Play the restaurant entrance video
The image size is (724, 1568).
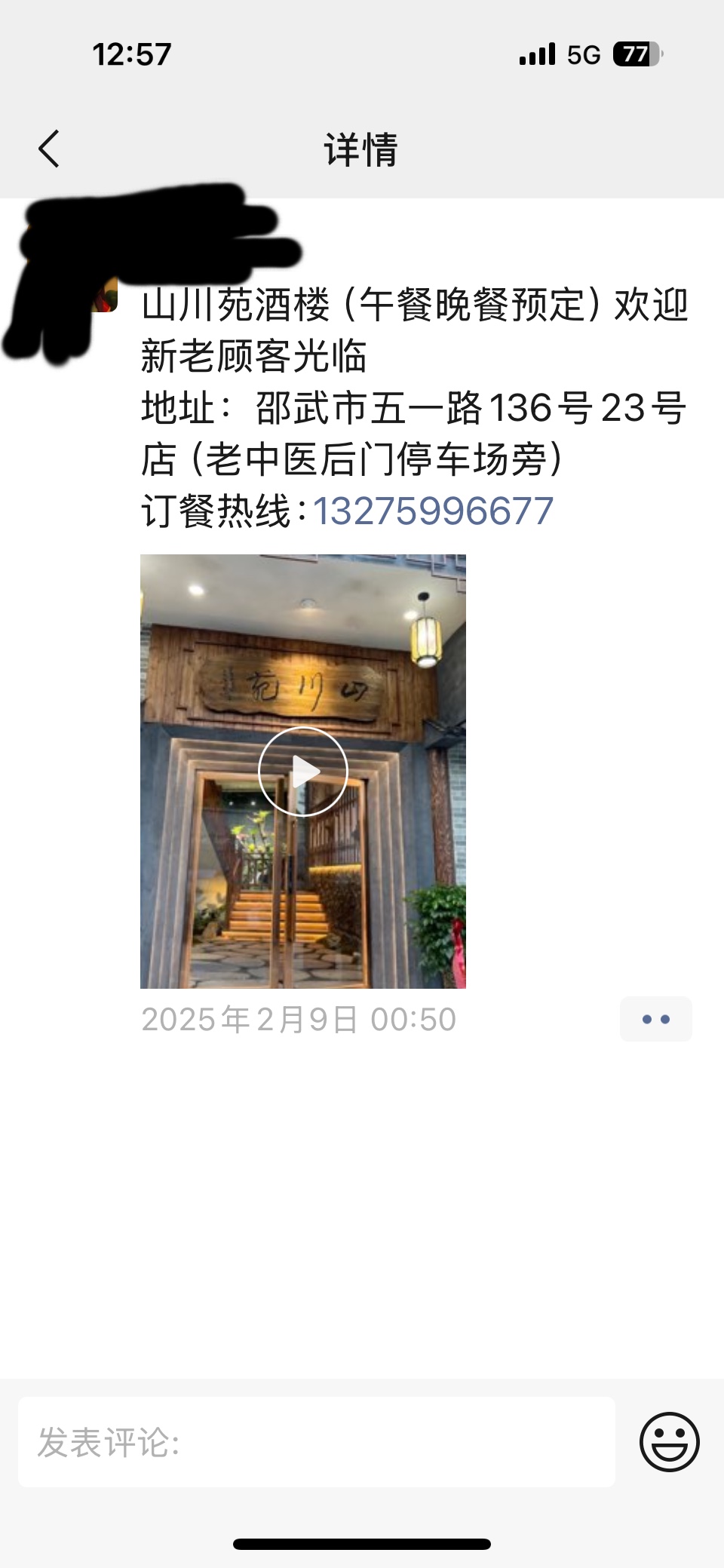coord(302,771)
